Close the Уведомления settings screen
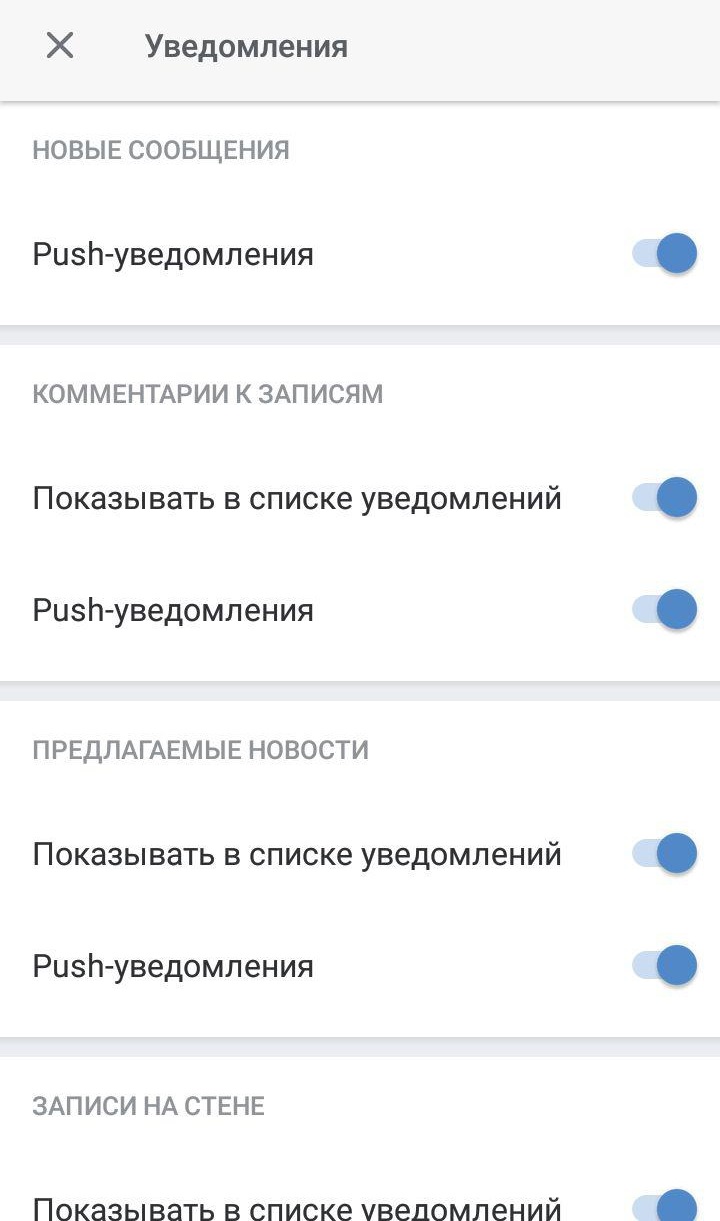720x1221 pixels. (x=60, y=45)
